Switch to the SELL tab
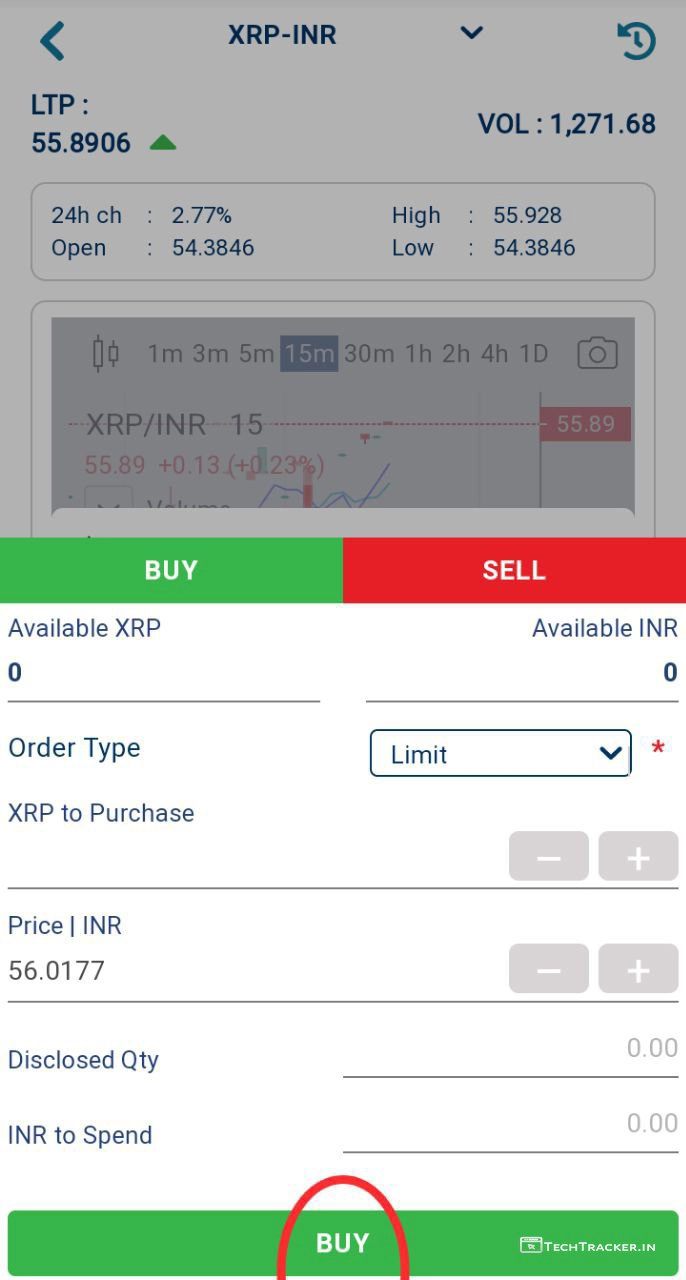 [x=514, y=570]
